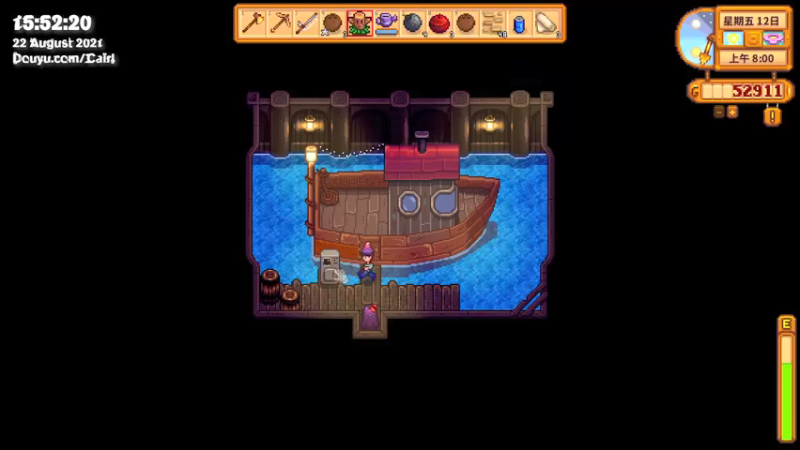Choose the bomb in the toolbar

(x=413, y=22)
